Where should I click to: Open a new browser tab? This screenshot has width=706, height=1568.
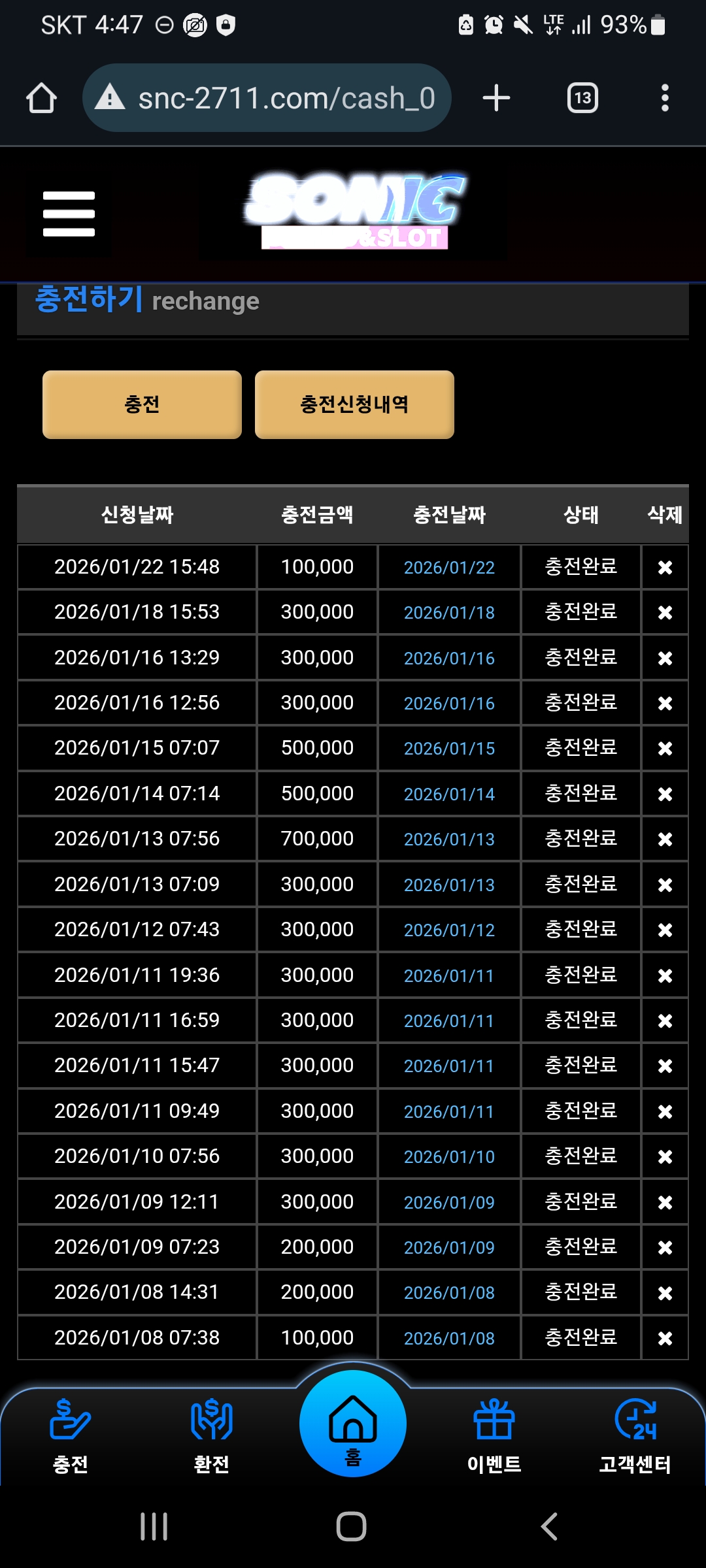(x=496, y=99)
